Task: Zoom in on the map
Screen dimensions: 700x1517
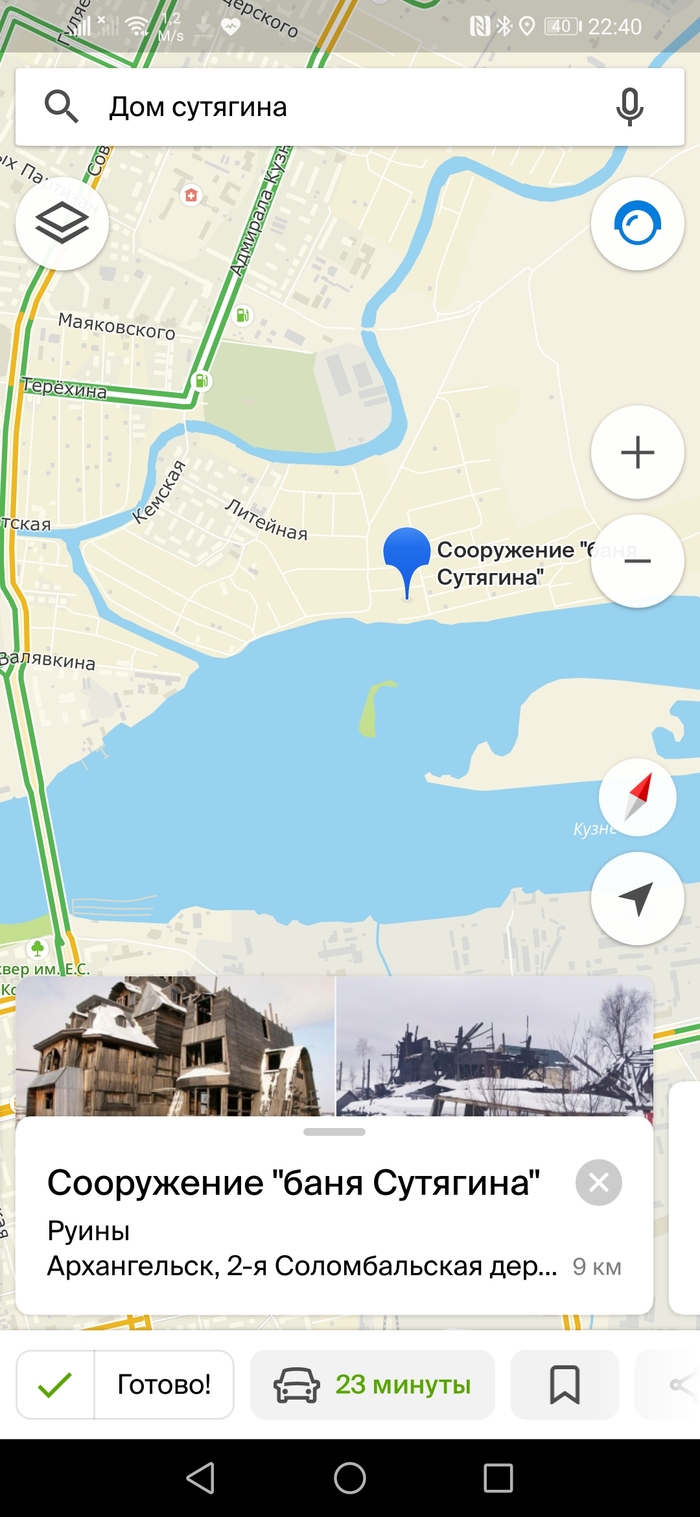Action: (637, 452)
